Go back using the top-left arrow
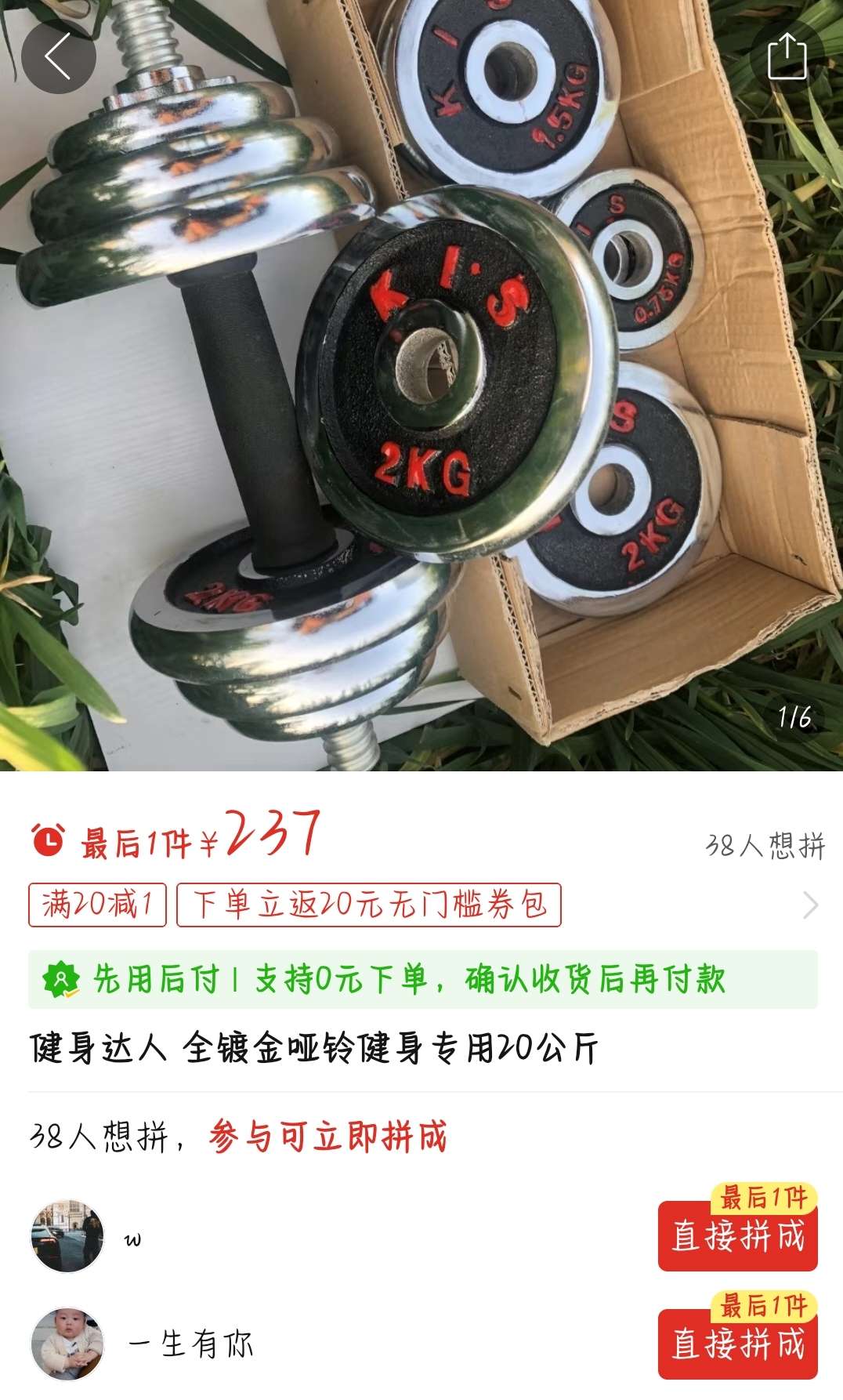The image size is (843, 1400). (x=59, y=56)
